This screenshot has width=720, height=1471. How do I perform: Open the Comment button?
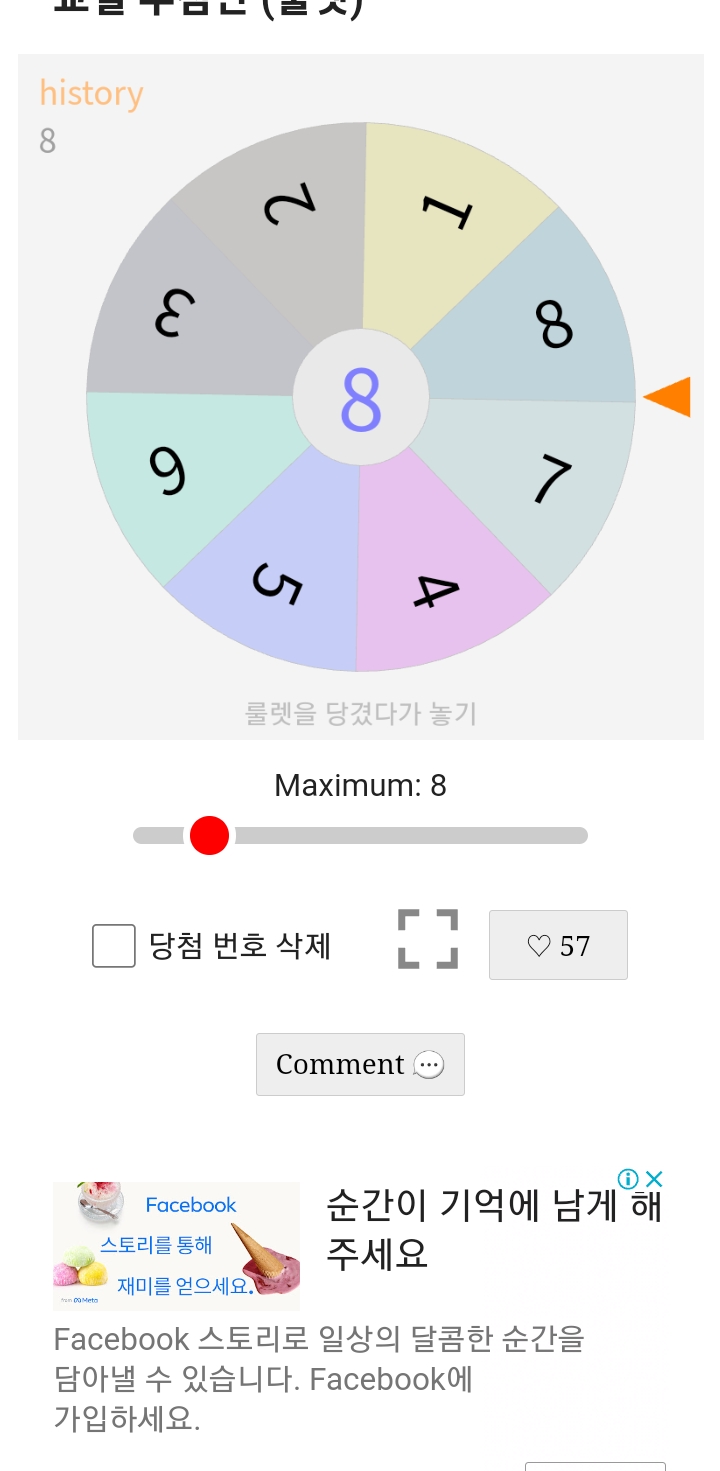coord(360,1064)
